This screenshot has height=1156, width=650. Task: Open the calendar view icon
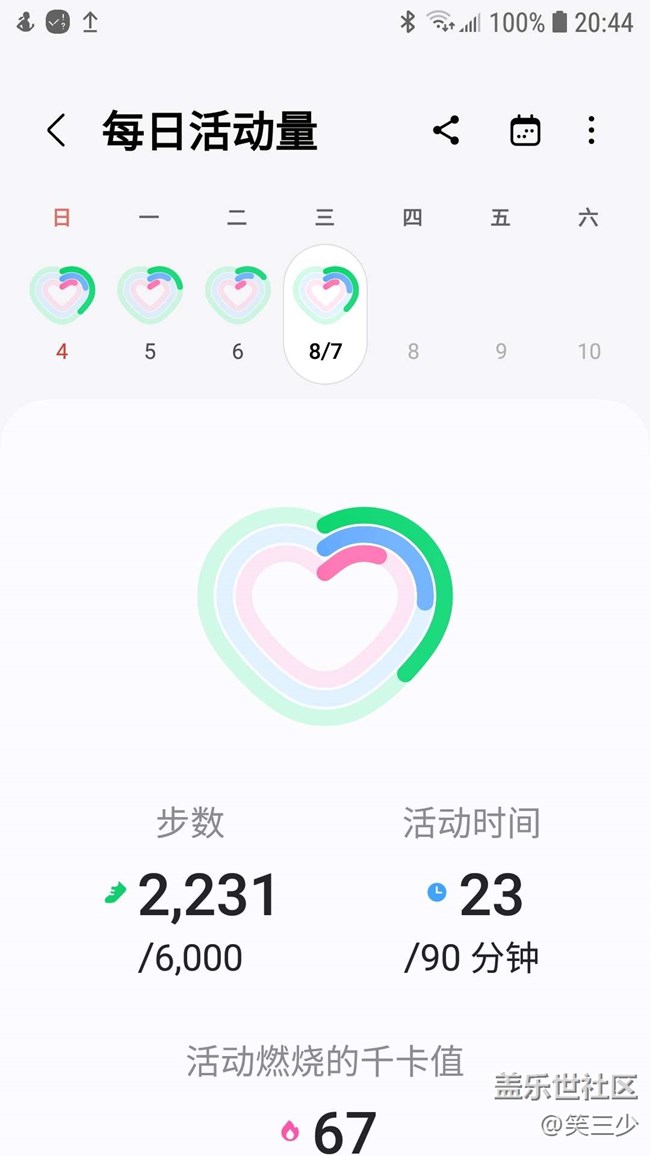click(525, 130)
